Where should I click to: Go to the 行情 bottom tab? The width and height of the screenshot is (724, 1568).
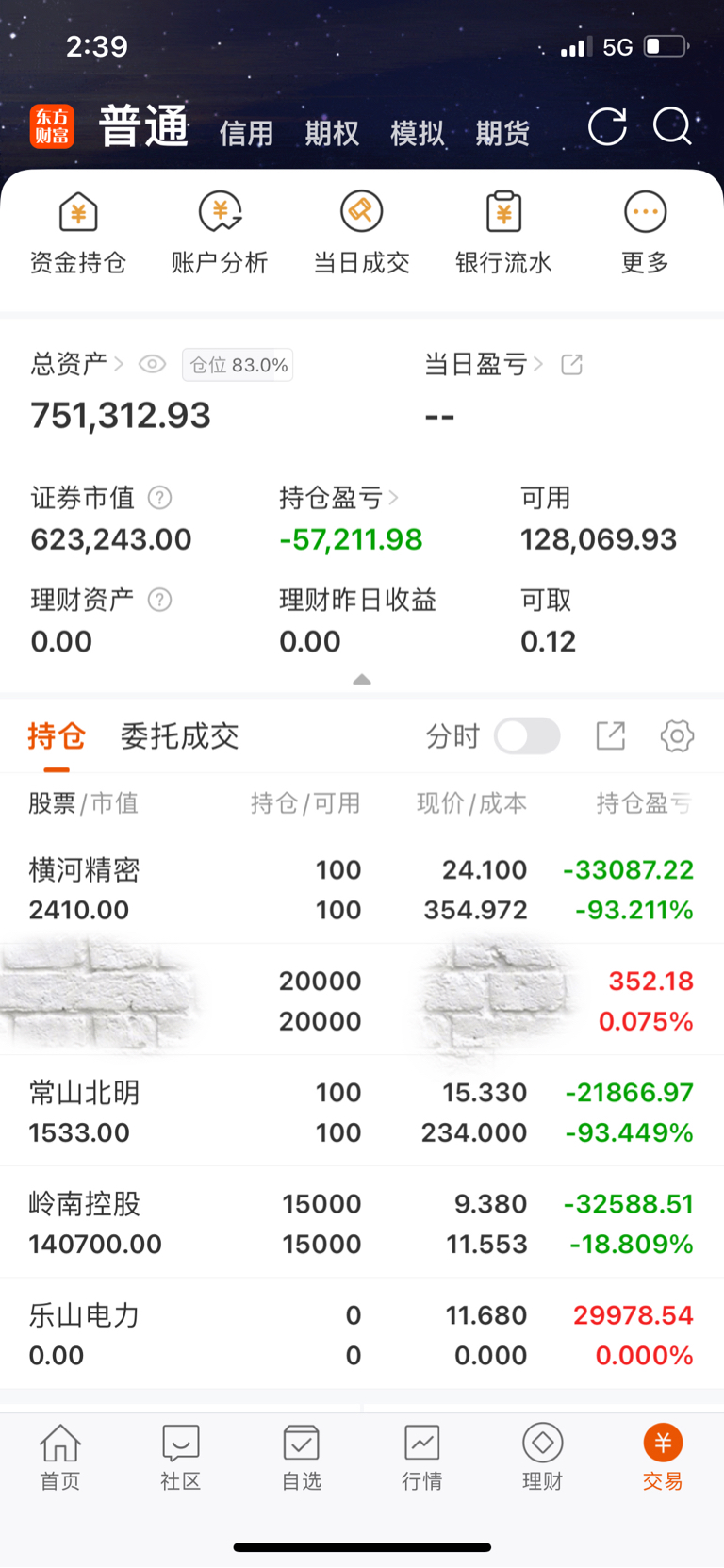(x=421, y=1457)
